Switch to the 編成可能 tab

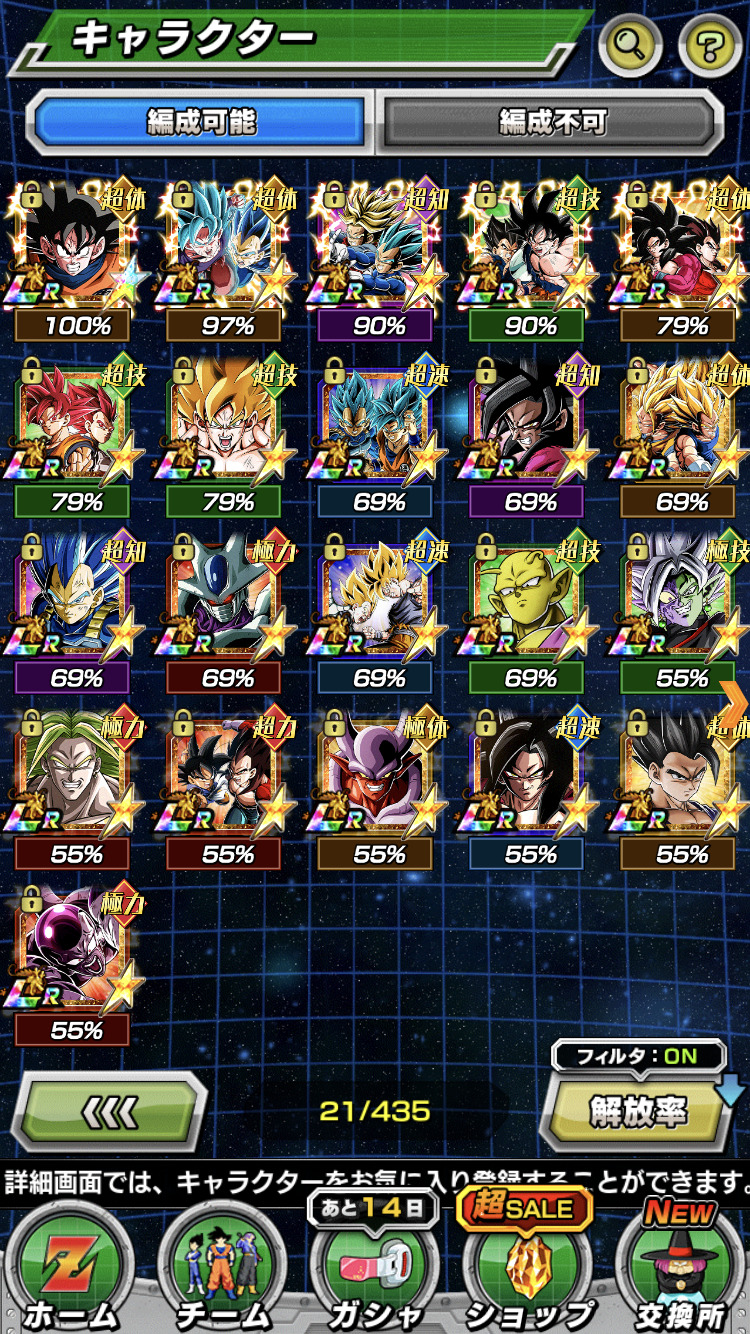pos(201,122)
